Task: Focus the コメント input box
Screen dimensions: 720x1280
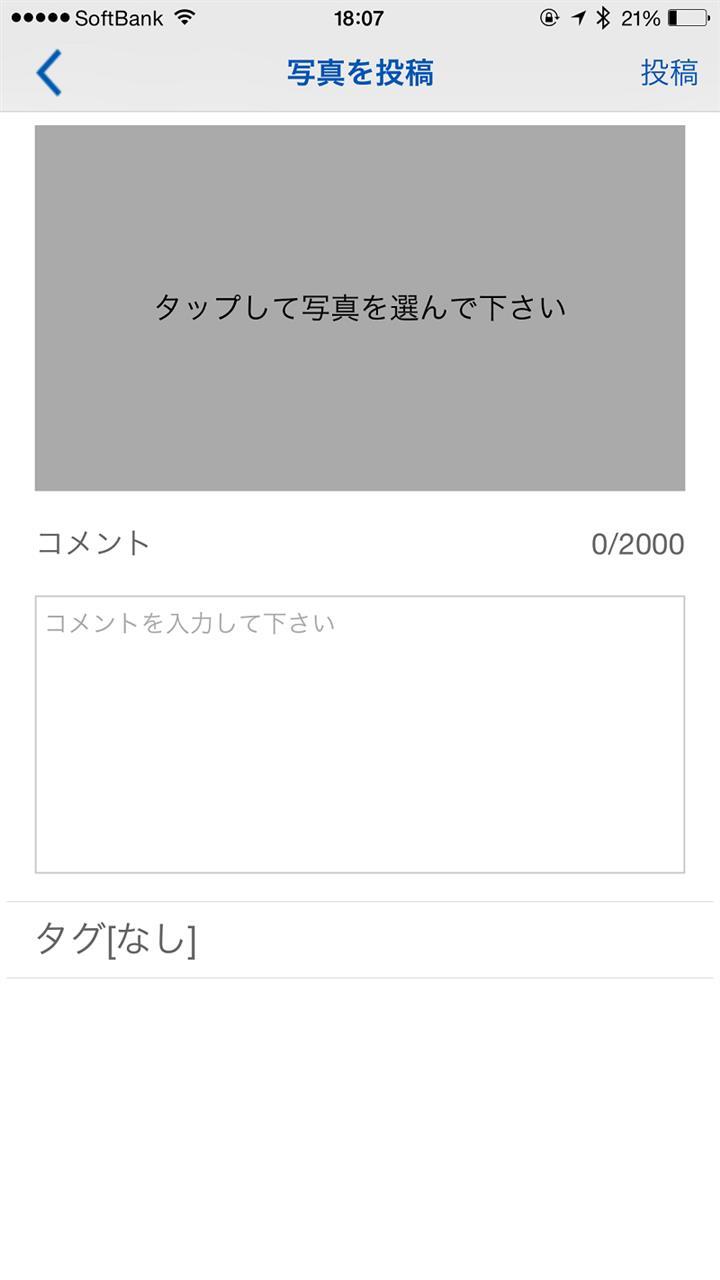Action: (360, 734)
